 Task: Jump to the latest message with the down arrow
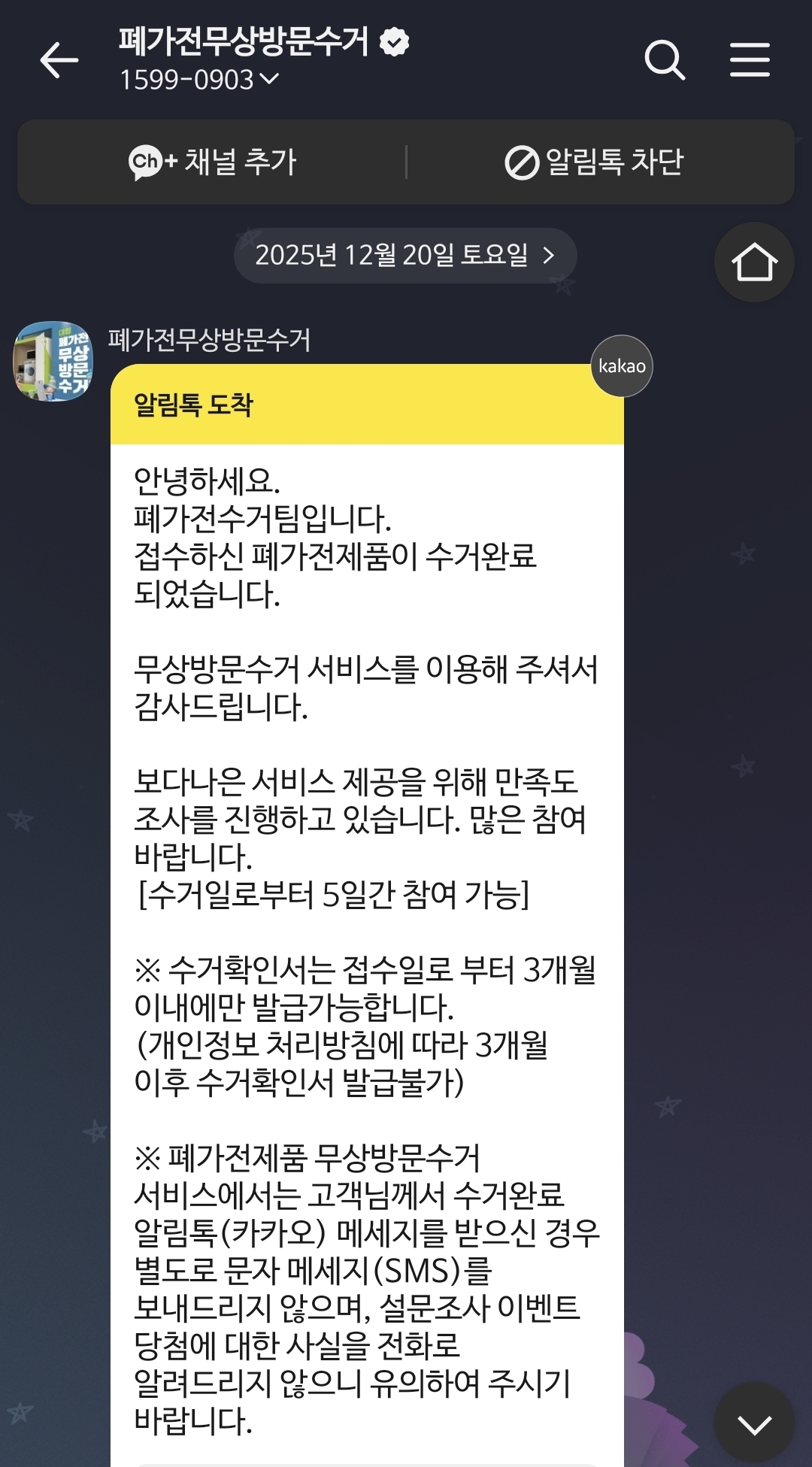(753, 1423)
